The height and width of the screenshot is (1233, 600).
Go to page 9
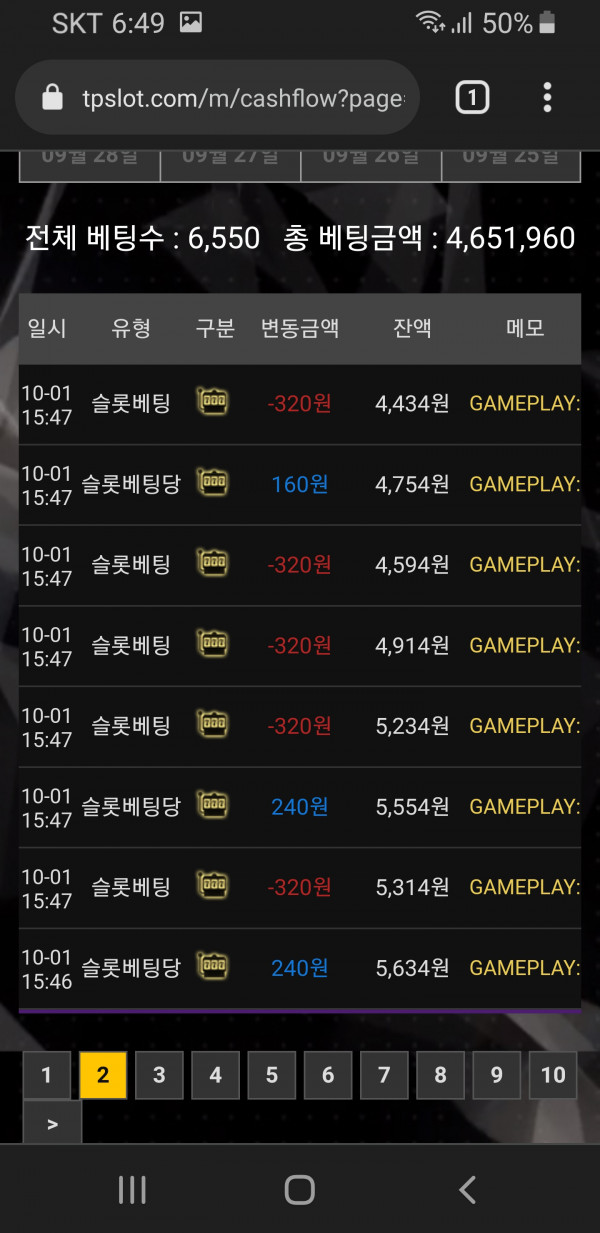click(x=497, y=1076)
